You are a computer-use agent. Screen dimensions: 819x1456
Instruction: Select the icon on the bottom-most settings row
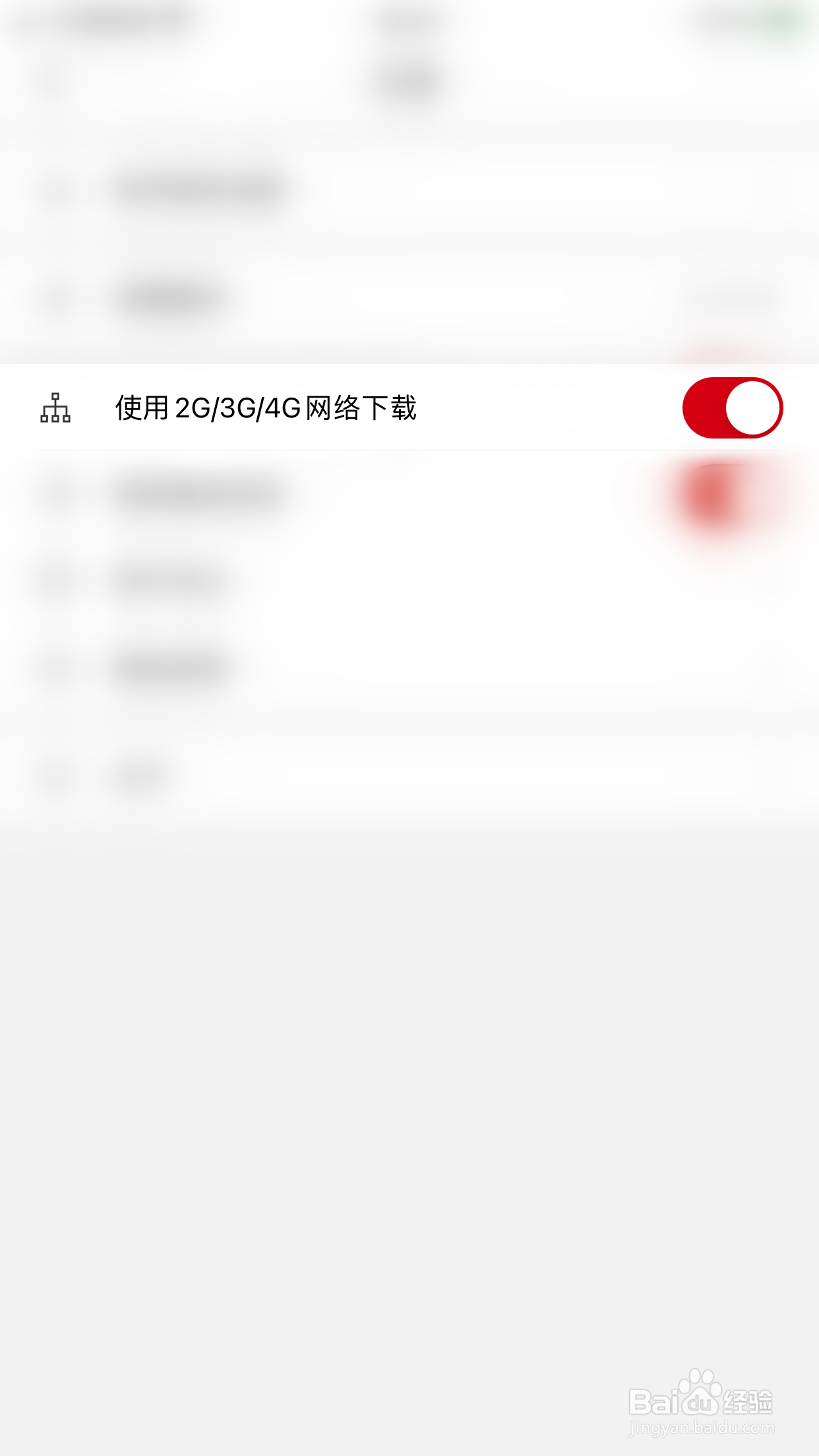point(54,775)
